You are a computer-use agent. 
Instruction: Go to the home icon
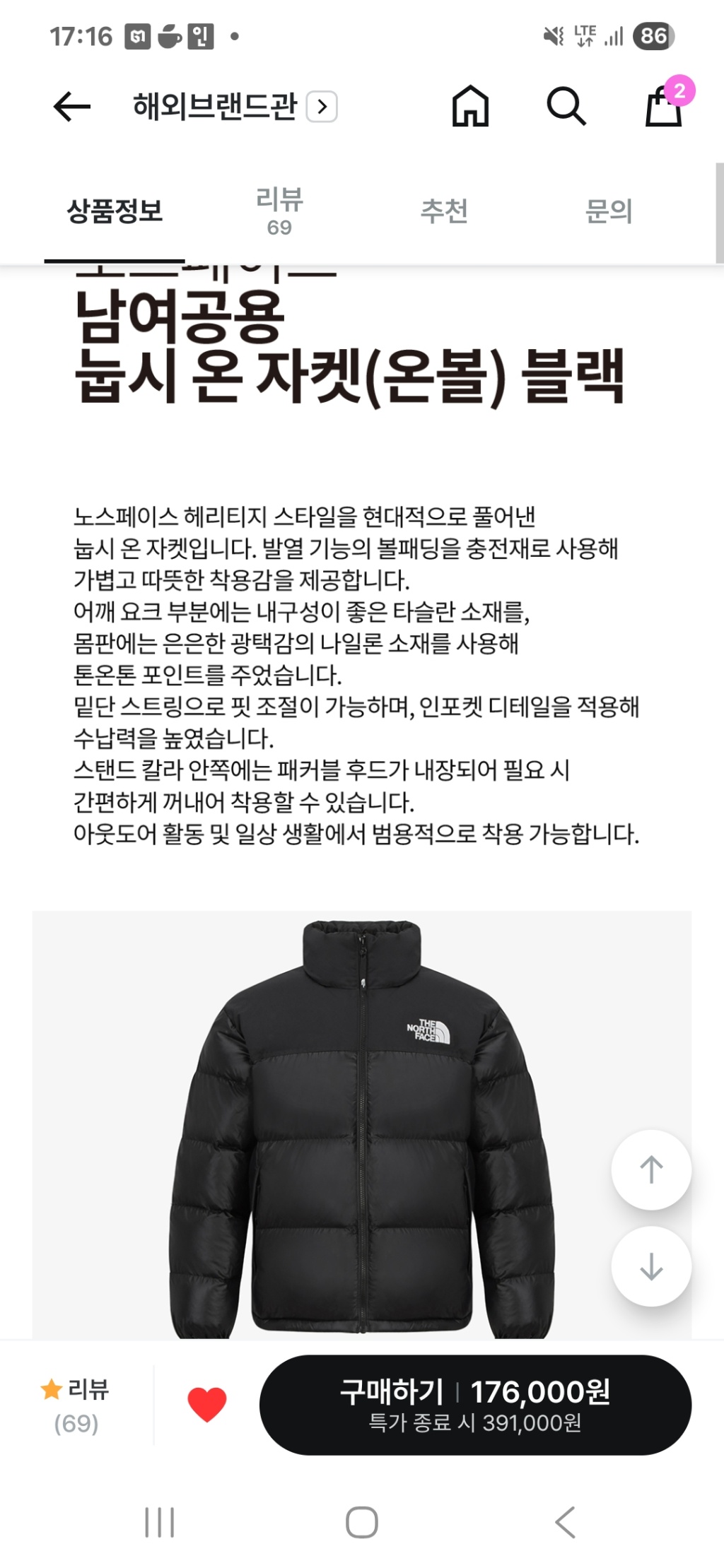[x=470, y=107]
